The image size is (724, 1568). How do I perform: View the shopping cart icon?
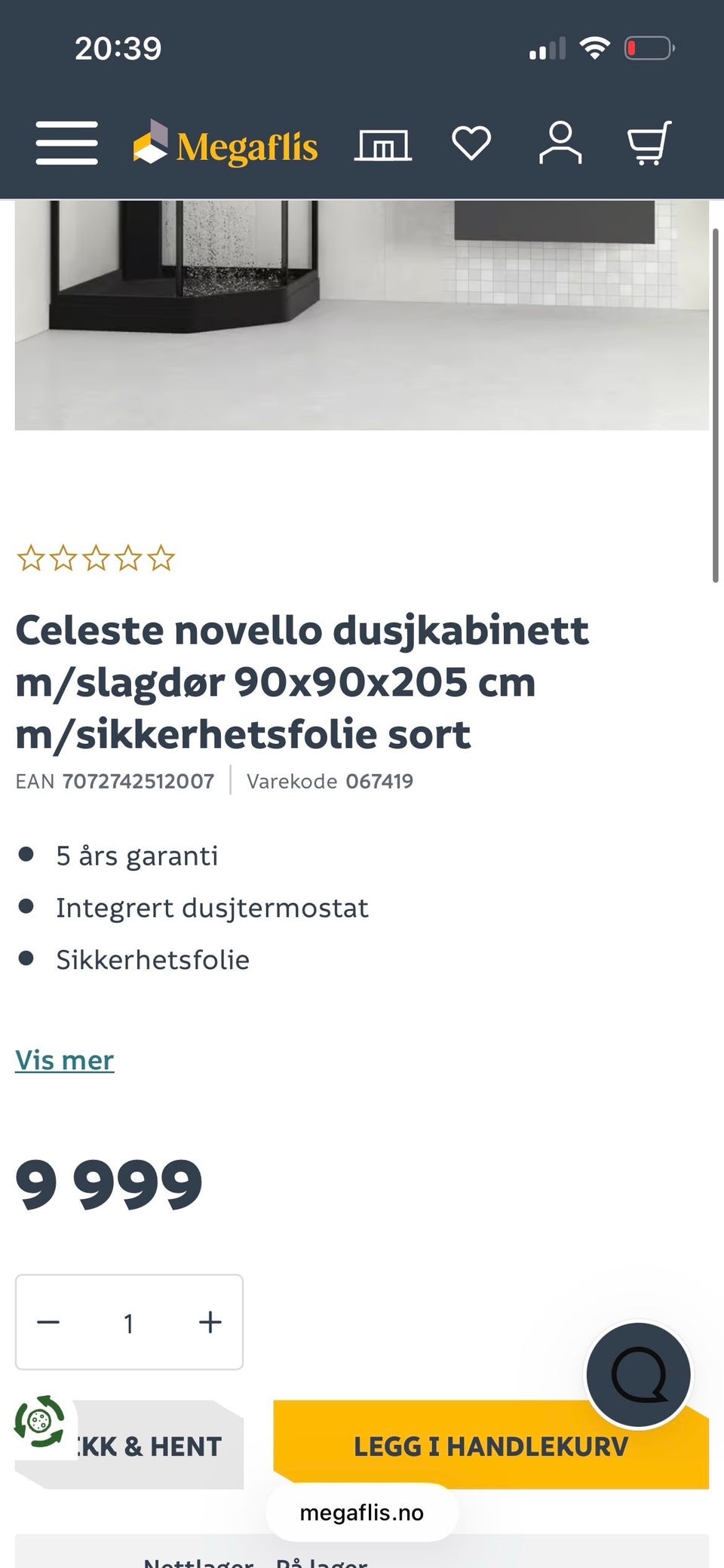click(x=649, y=144)
